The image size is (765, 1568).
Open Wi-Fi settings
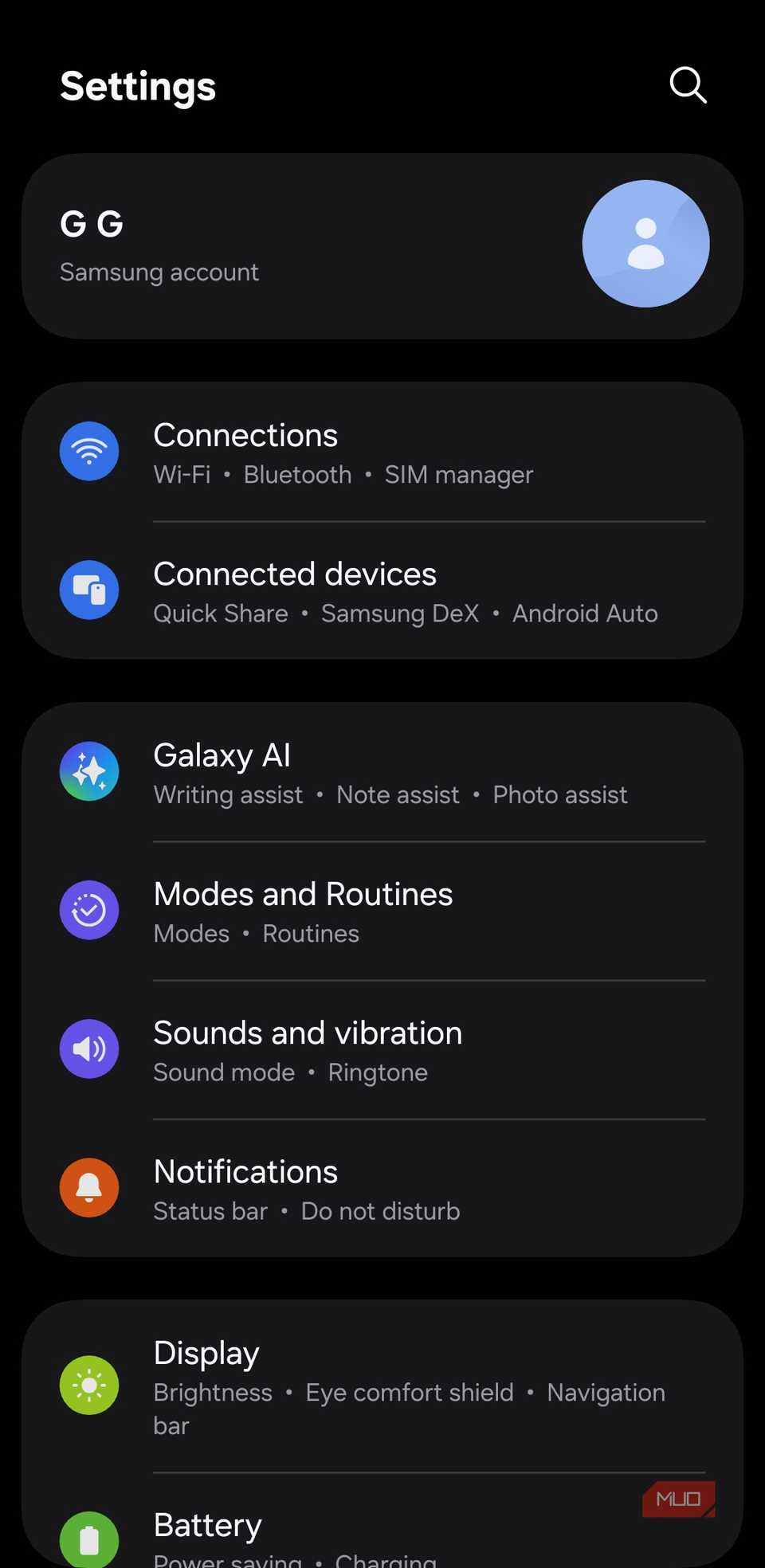pos(182,474)
